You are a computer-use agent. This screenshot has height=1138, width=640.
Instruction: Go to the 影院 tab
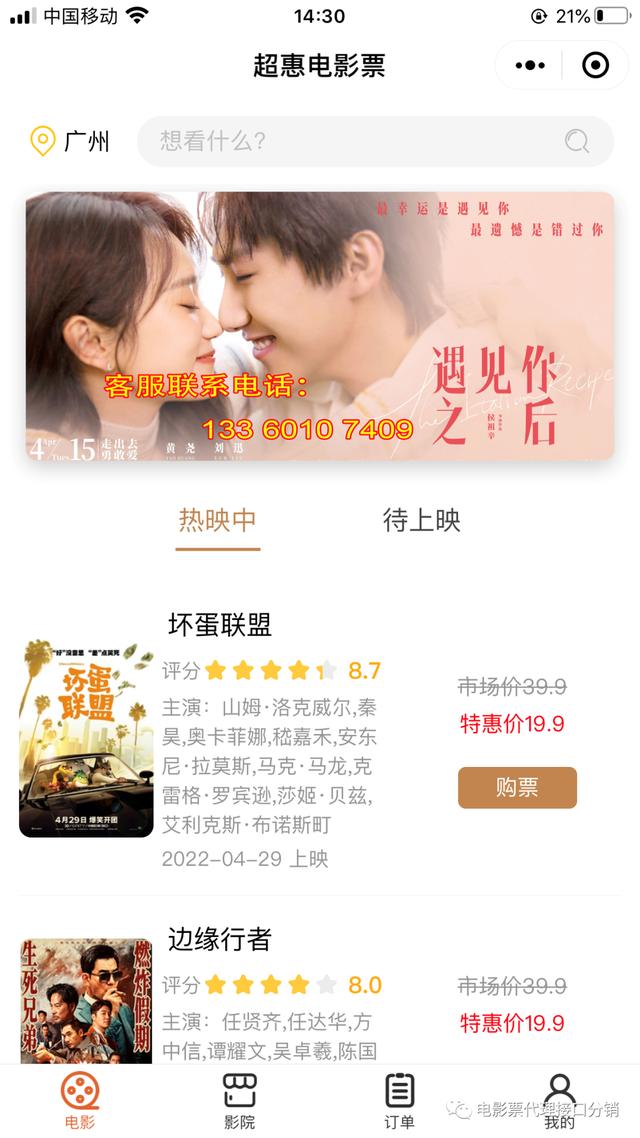click(x=239, y=1100)
